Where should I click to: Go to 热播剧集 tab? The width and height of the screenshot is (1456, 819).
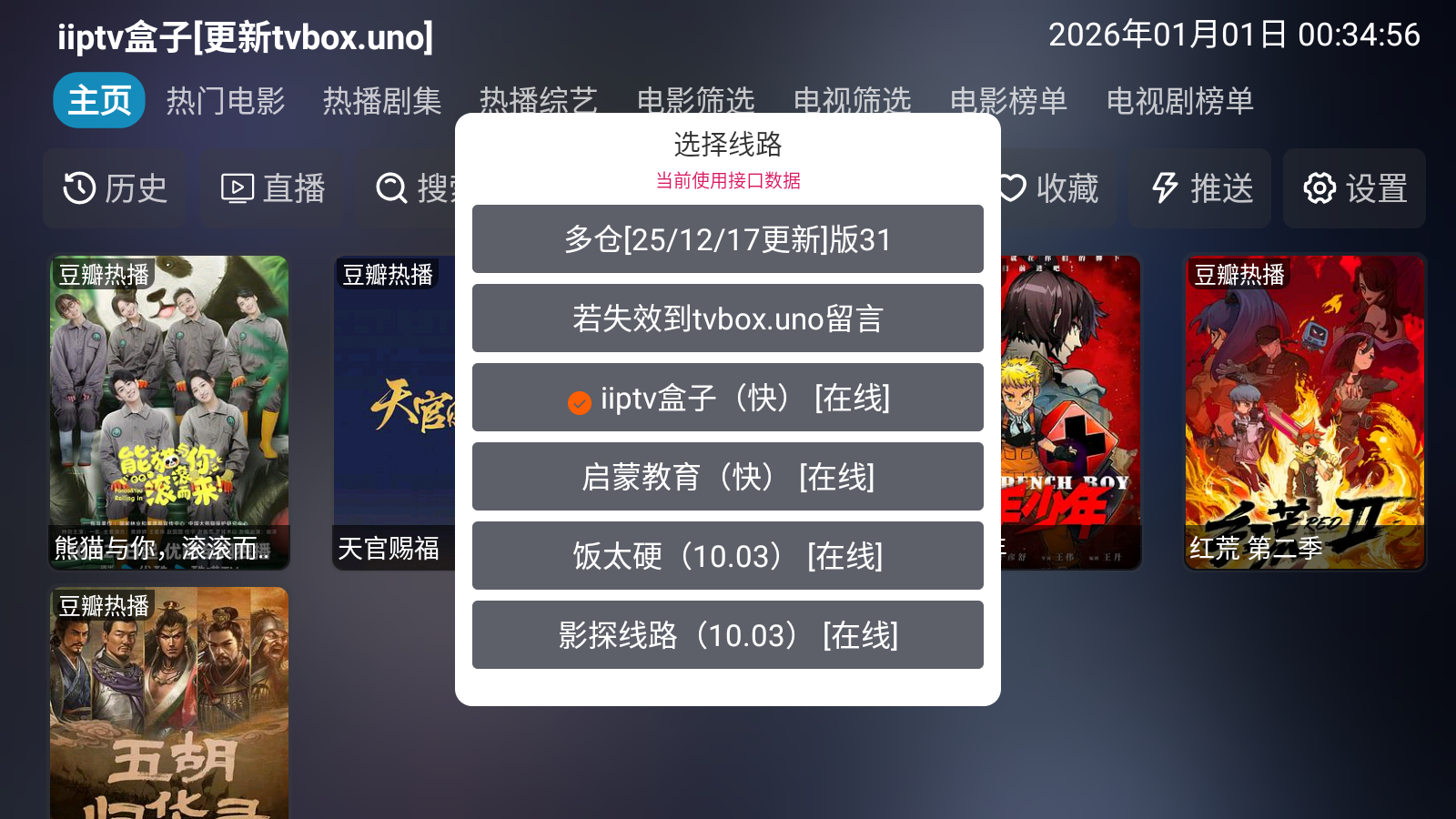381,100
